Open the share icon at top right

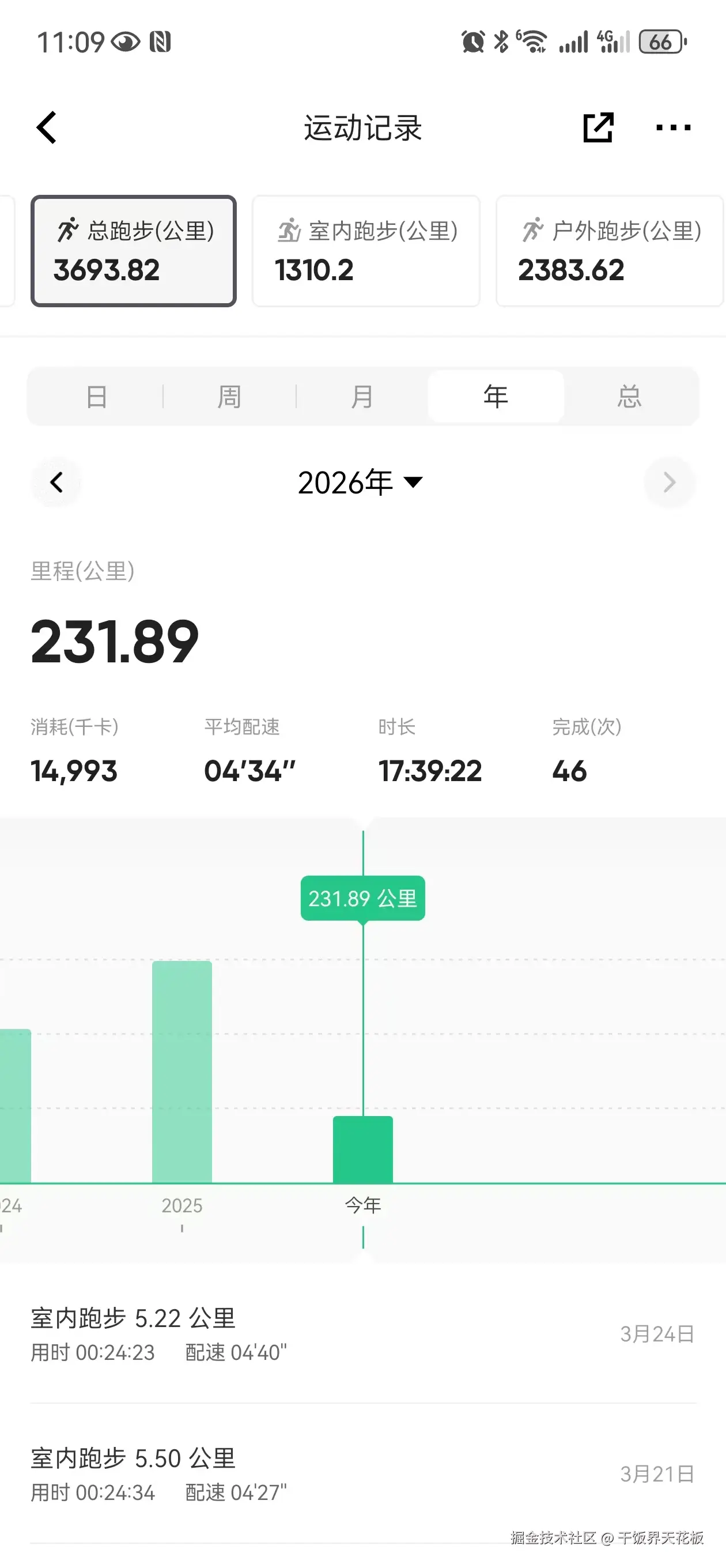point(599,127)
